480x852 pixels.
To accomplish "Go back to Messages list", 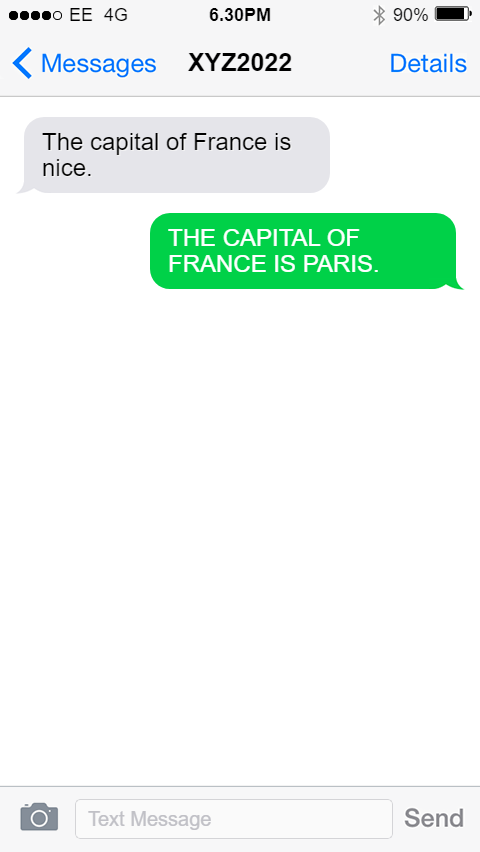I will coord(84,64).
